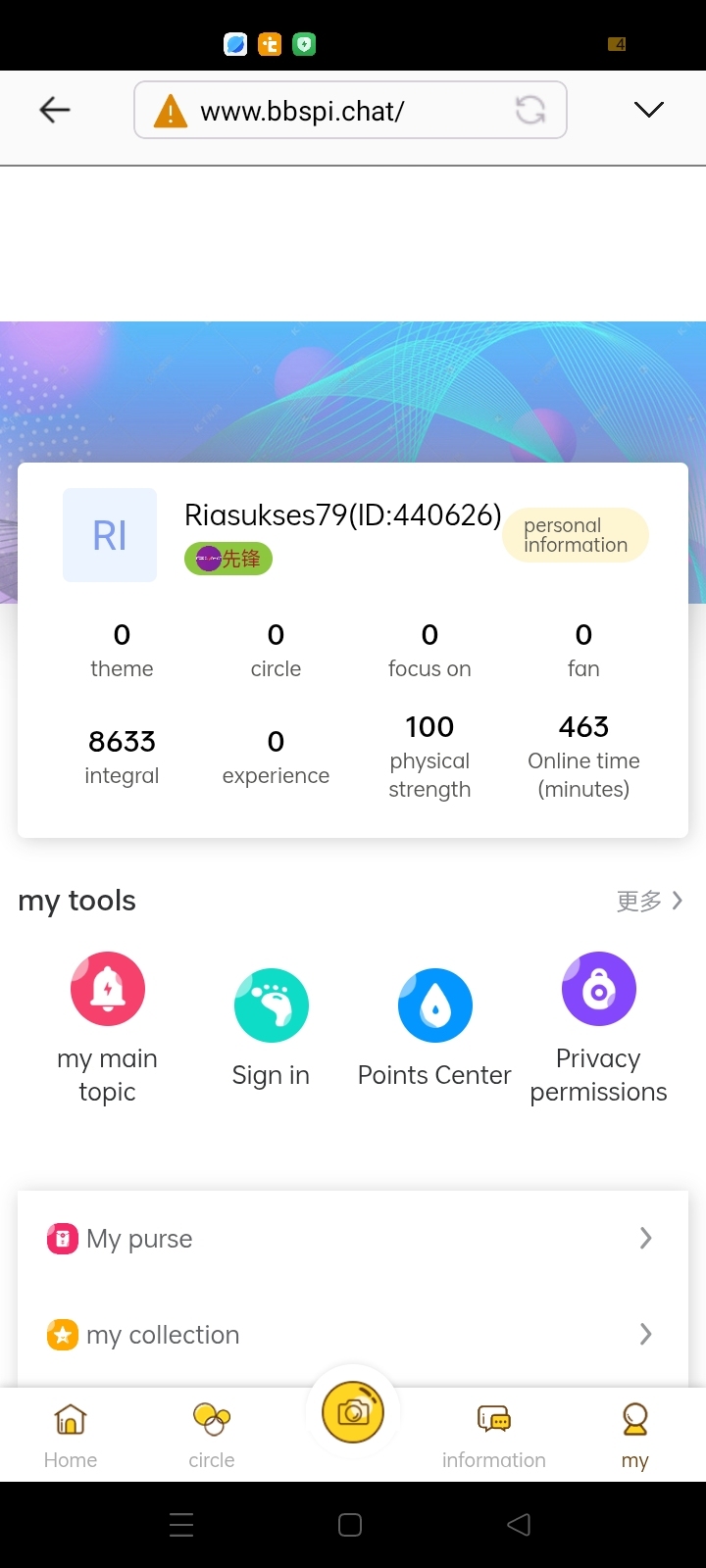View the fan list
The height and width of the screenshot is (1568, 706).
click(583, 651)
